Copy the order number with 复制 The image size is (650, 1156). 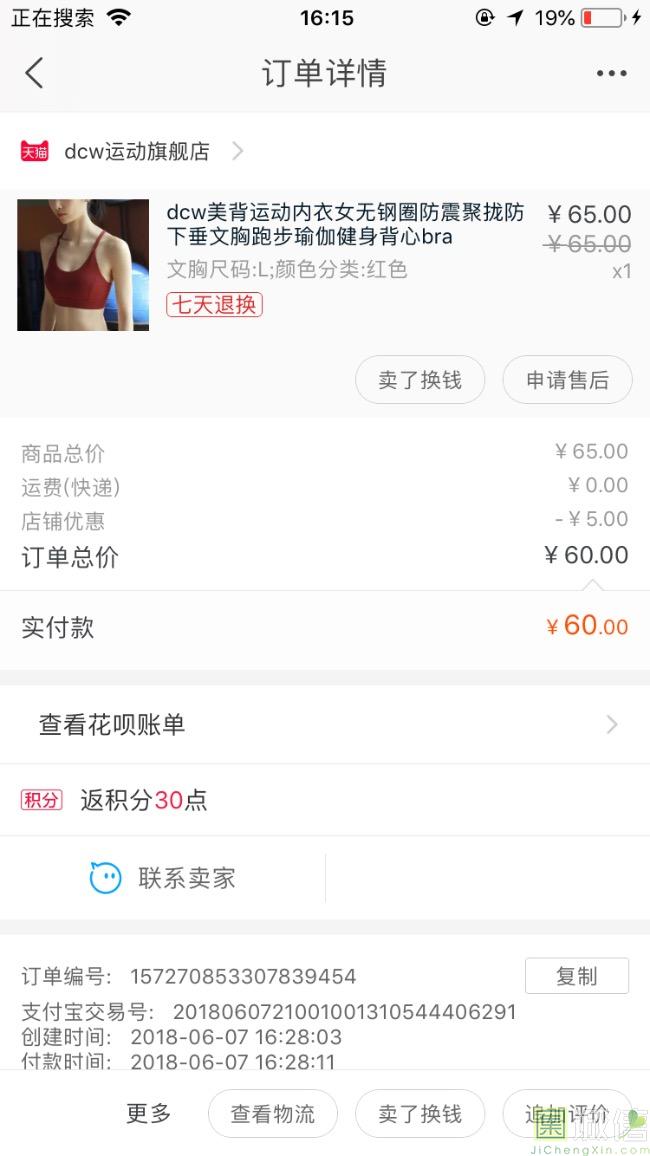pyautogui.click(x=576, y=976)
